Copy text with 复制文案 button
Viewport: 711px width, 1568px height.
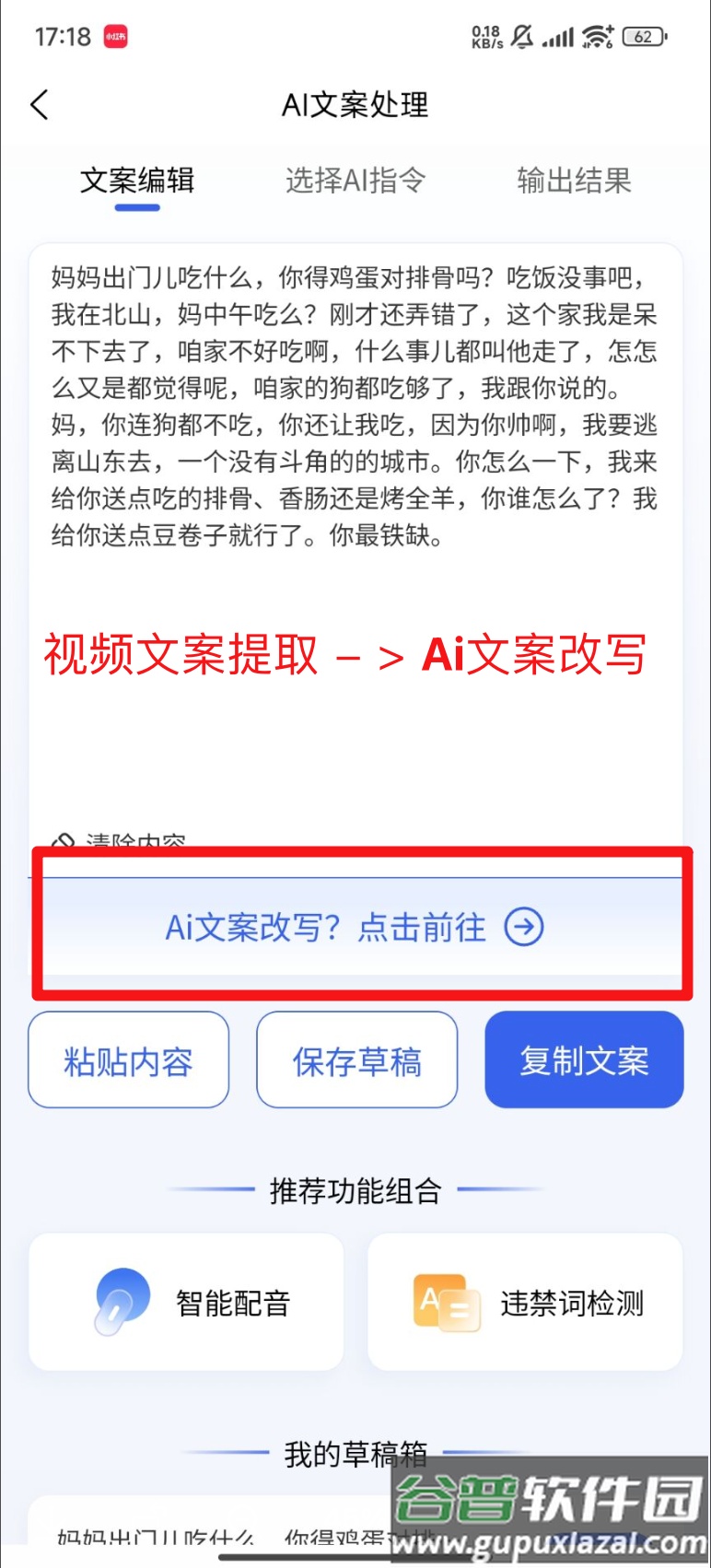click(584, 1061)
